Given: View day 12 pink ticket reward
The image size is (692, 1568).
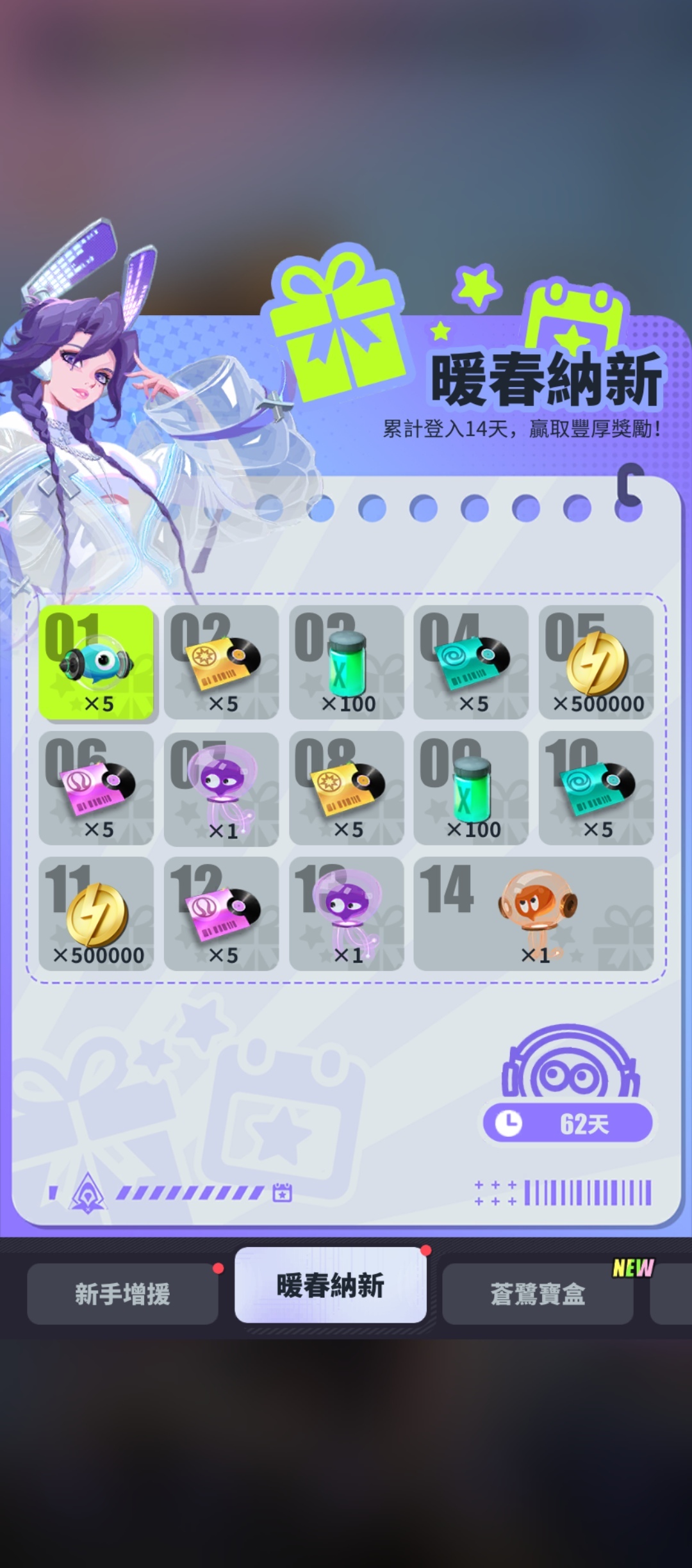Looking at the screenshot, I should point(221,913).
